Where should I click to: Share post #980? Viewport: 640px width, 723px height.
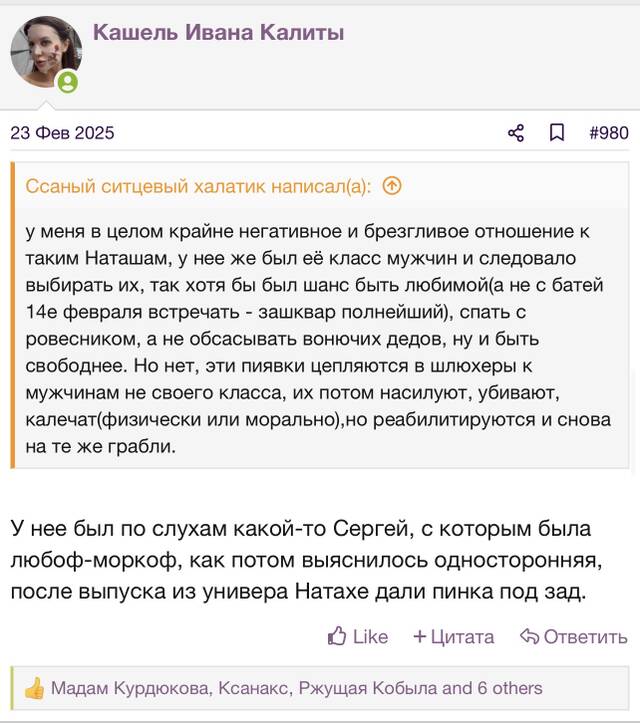[x=516, y=133]
